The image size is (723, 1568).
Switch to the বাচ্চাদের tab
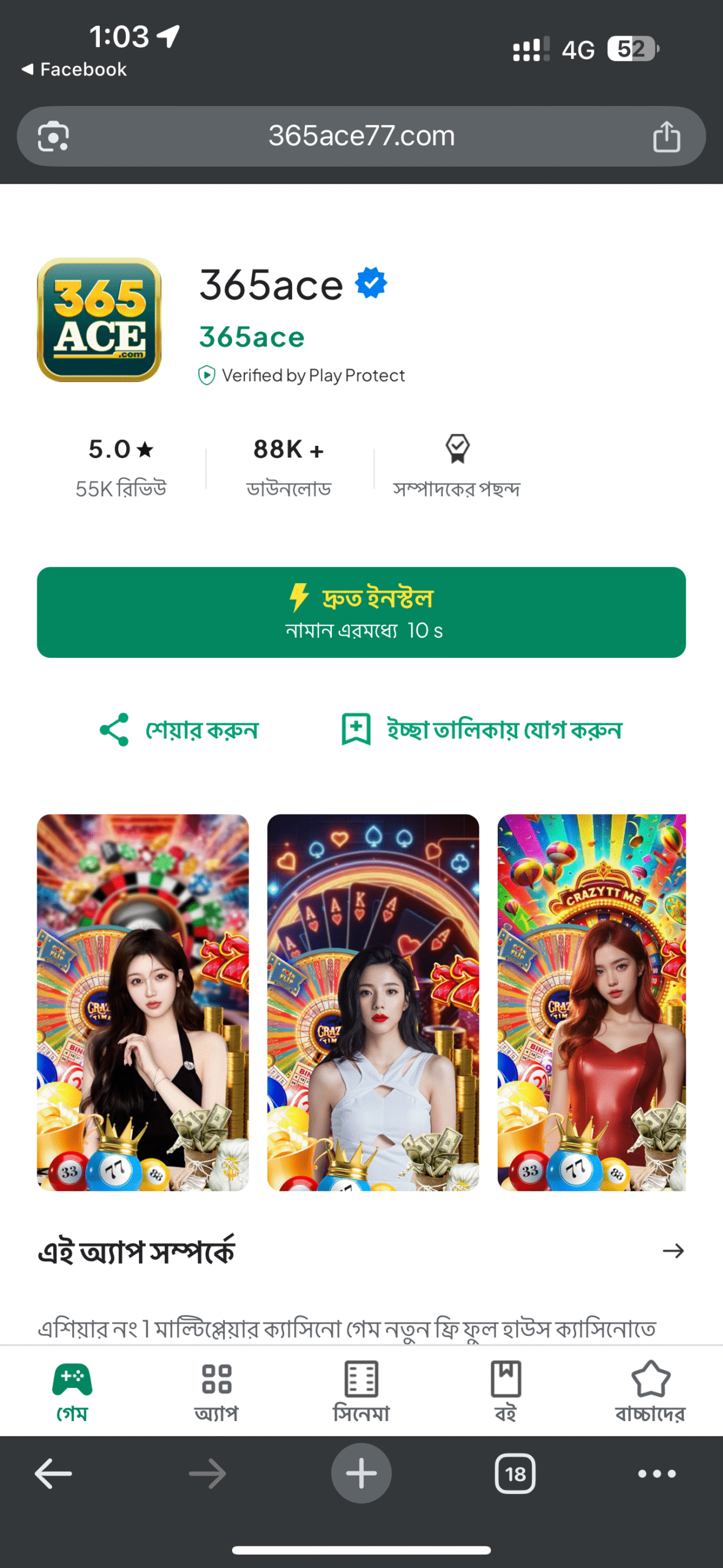pyautogui.click(x=650, y=1392)
